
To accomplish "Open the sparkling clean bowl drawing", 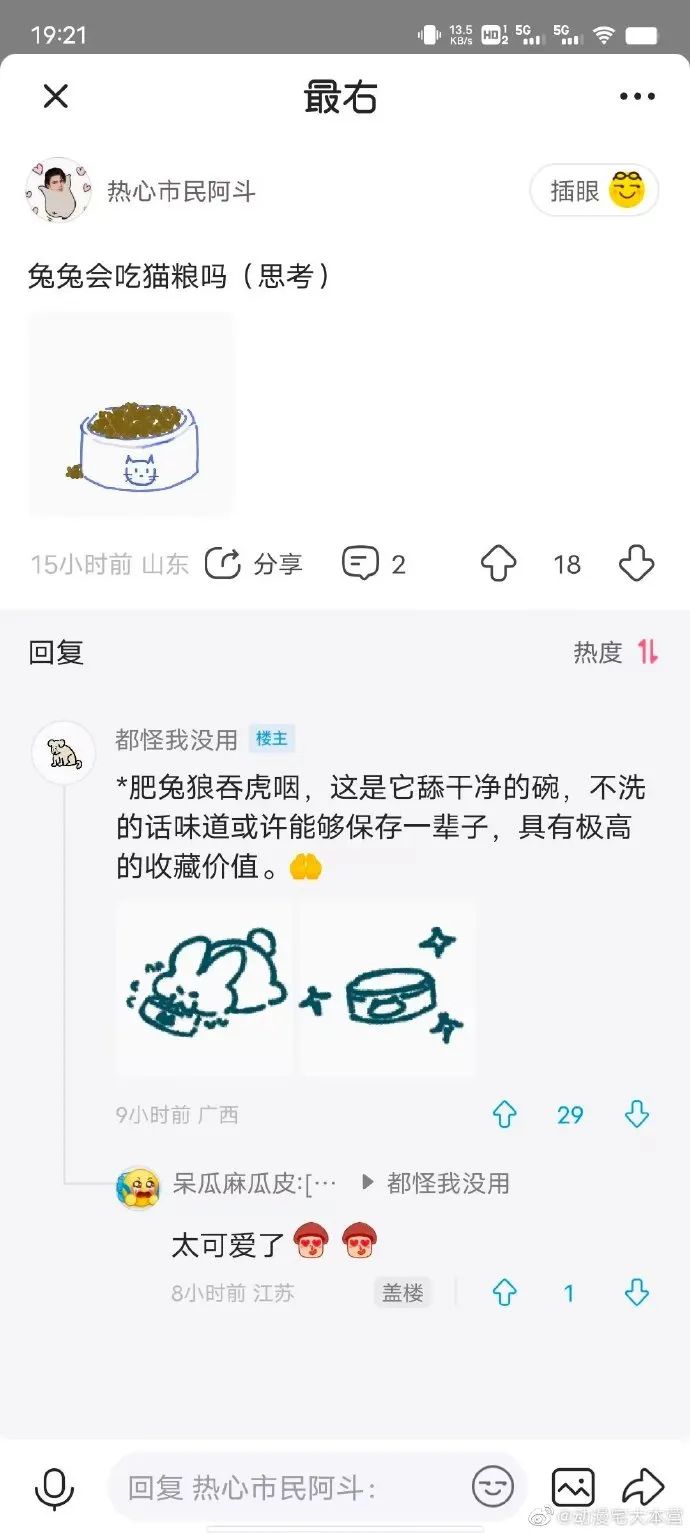I will click(388, 988).
